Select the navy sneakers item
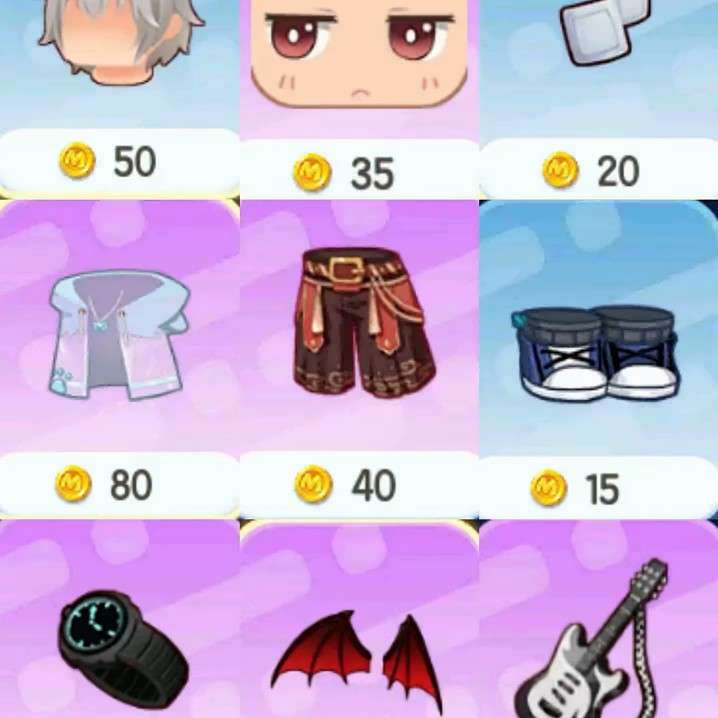This screenshot has width=718, height=718. (598, 350)
